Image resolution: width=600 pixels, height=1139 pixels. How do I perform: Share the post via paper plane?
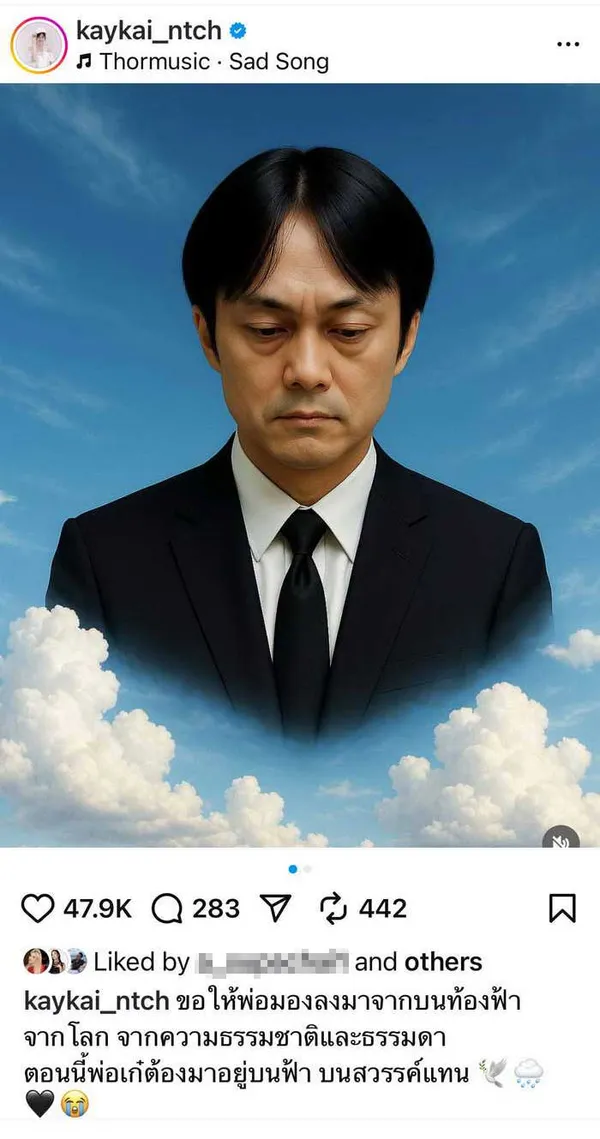[278, 909]
